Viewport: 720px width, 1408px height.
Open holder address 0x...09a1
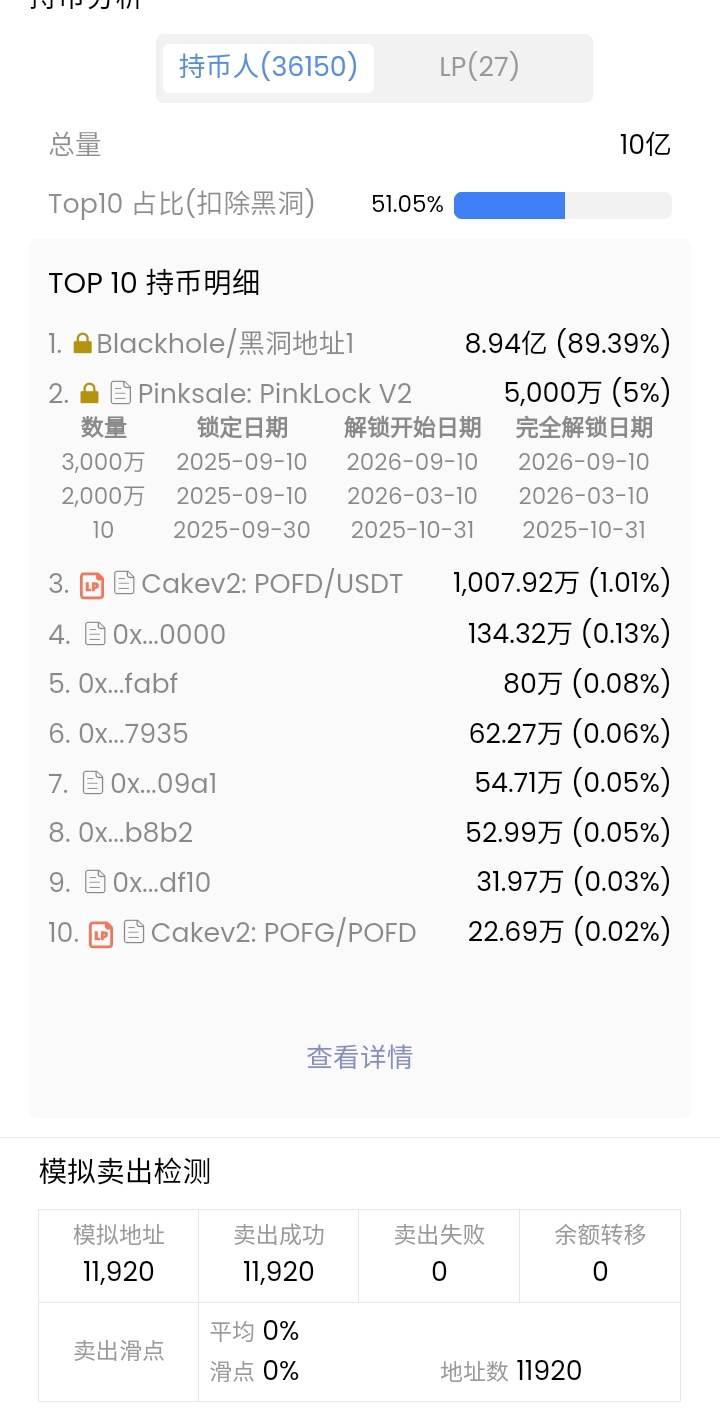click(x=163, y=783)
